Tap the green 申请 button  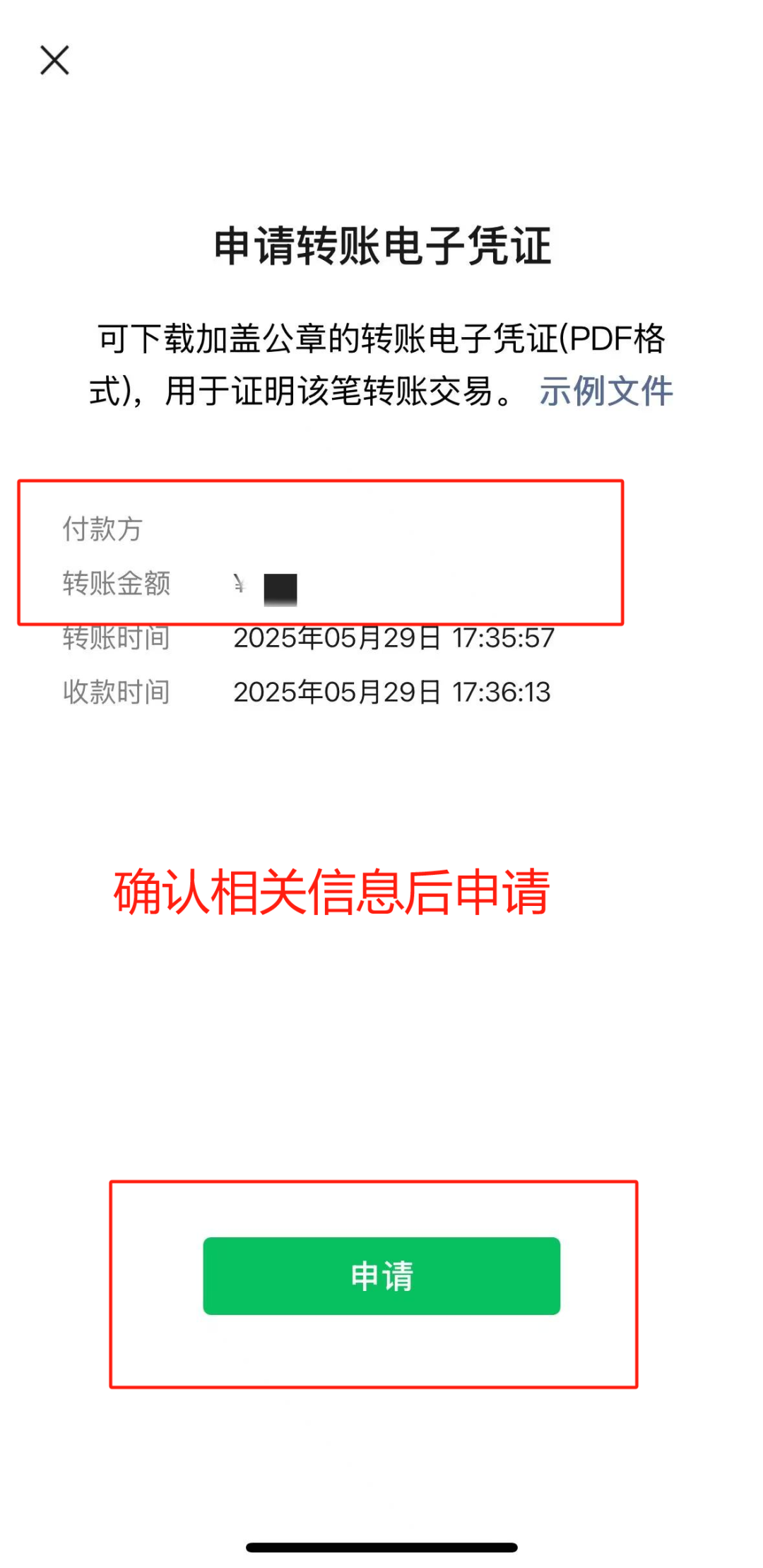[381, 1275]
